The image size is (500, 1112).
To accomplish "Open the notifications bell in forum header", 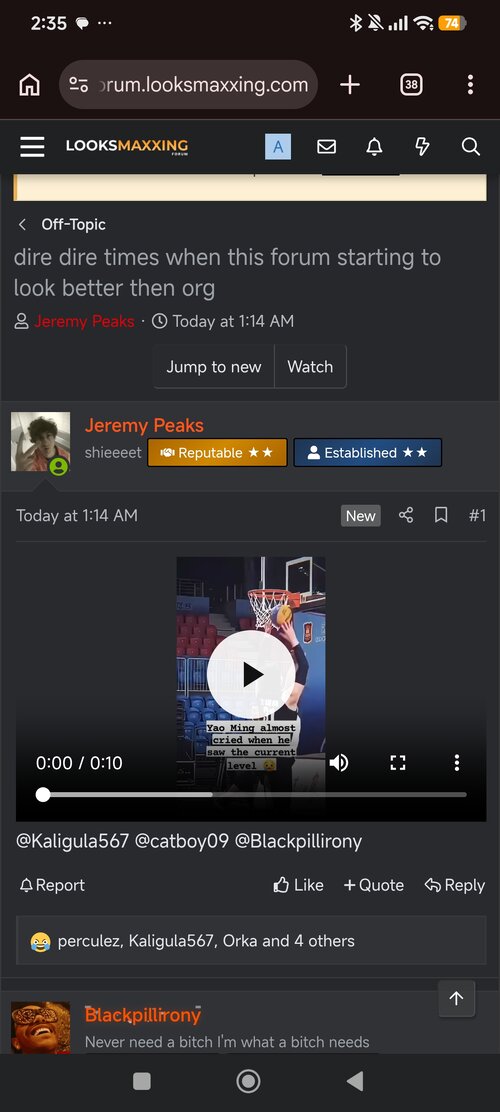I will [x=374, y=147].
